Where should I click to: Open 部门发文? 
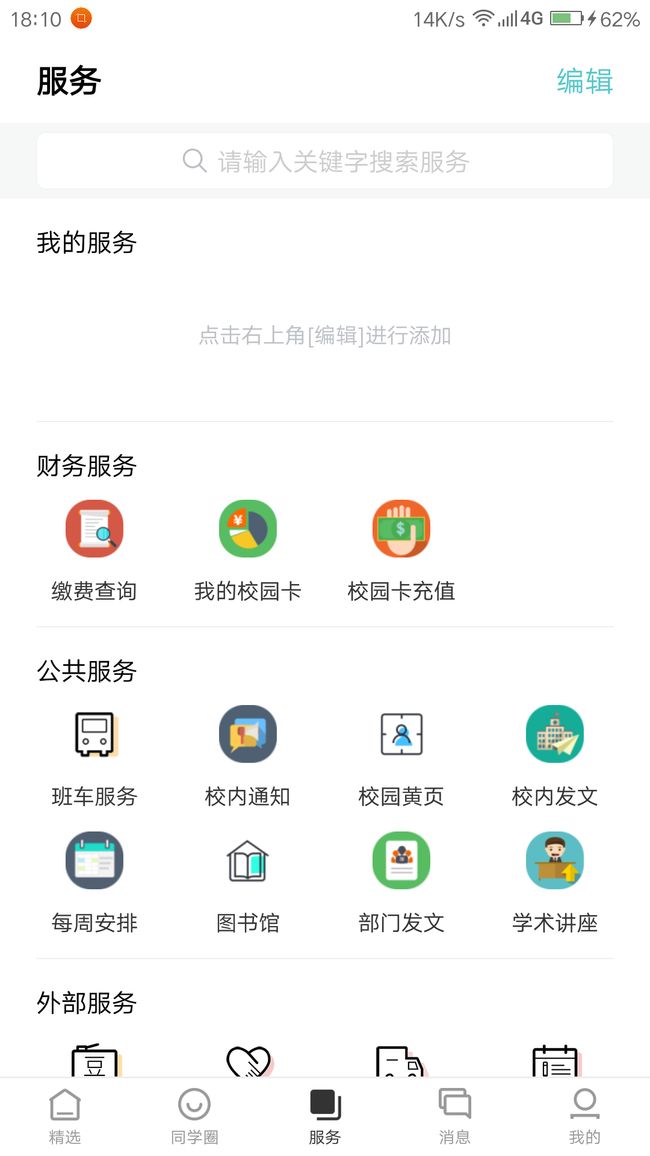click(x=401, y=882)
